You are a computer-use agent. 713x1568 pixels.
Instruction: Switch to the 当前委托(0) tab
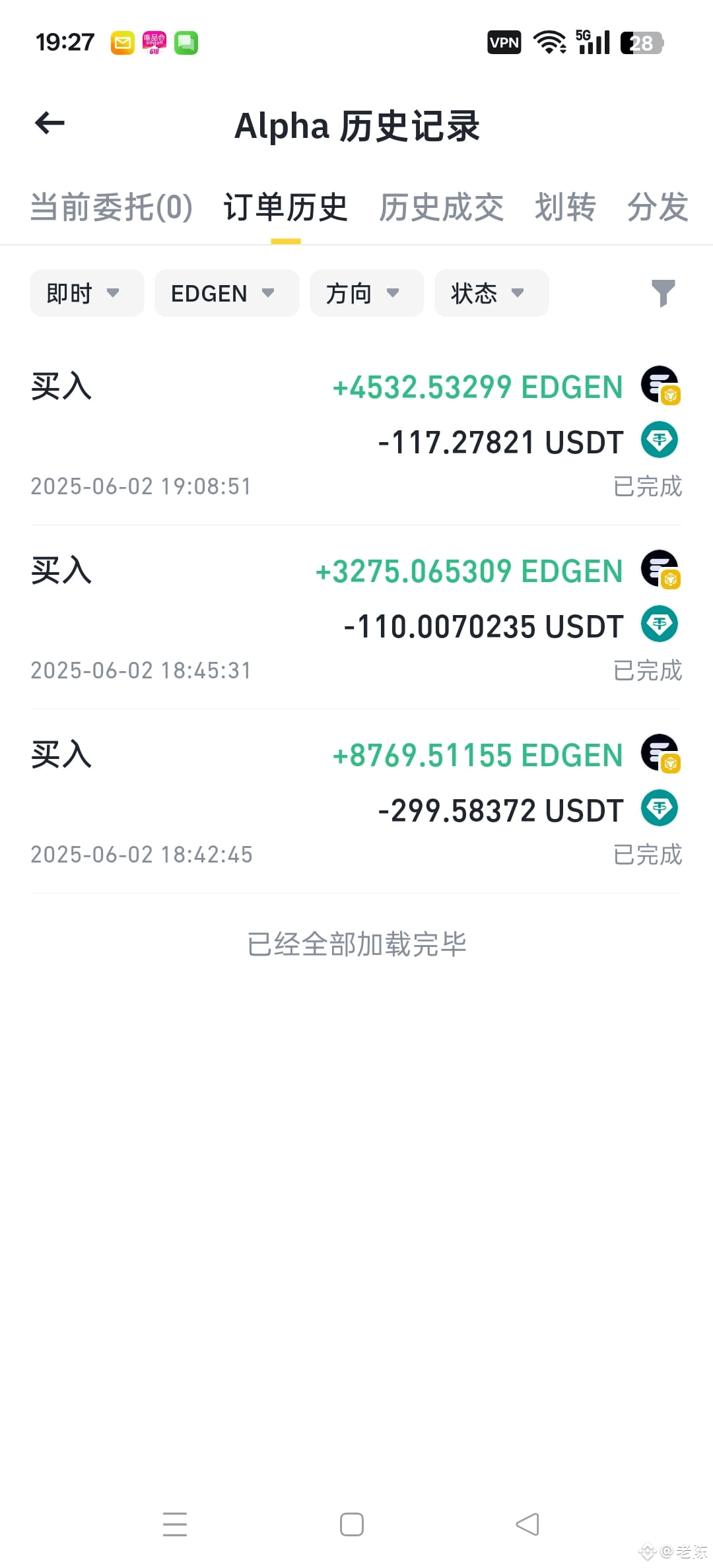pos(112,207)
